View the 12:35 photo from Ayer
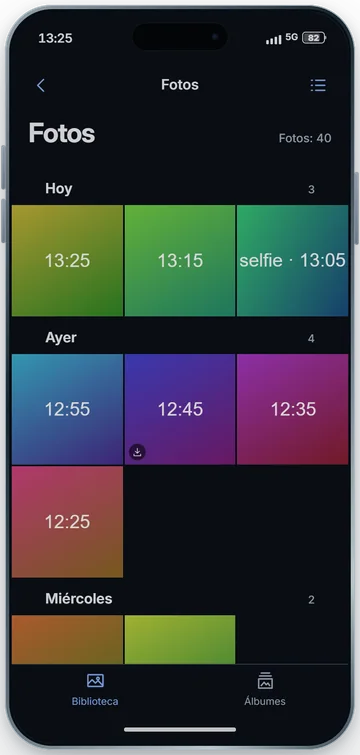 293,409
